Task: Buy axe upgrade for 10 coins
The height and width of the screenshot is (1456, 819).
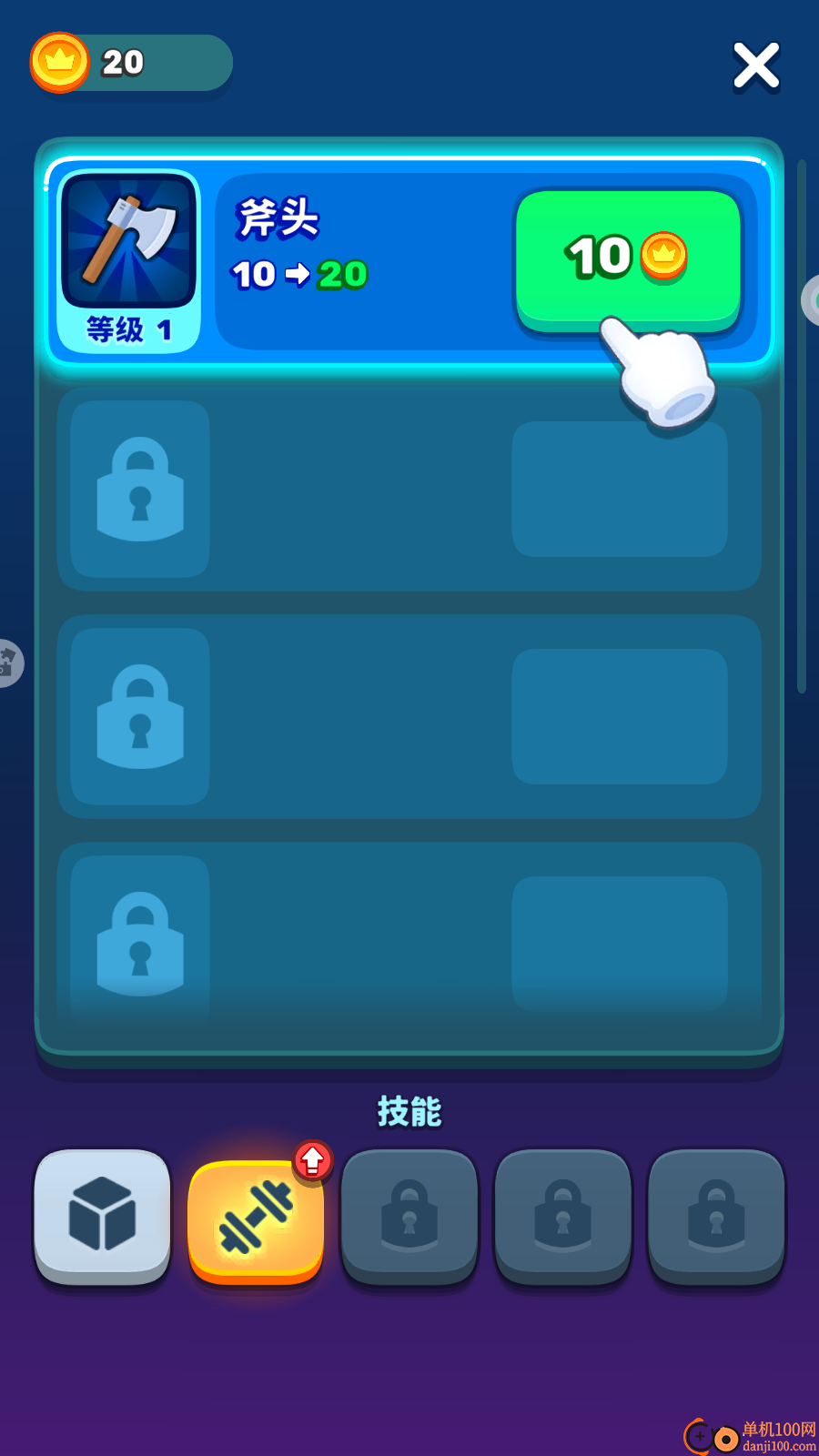Action: coord(627,258)
